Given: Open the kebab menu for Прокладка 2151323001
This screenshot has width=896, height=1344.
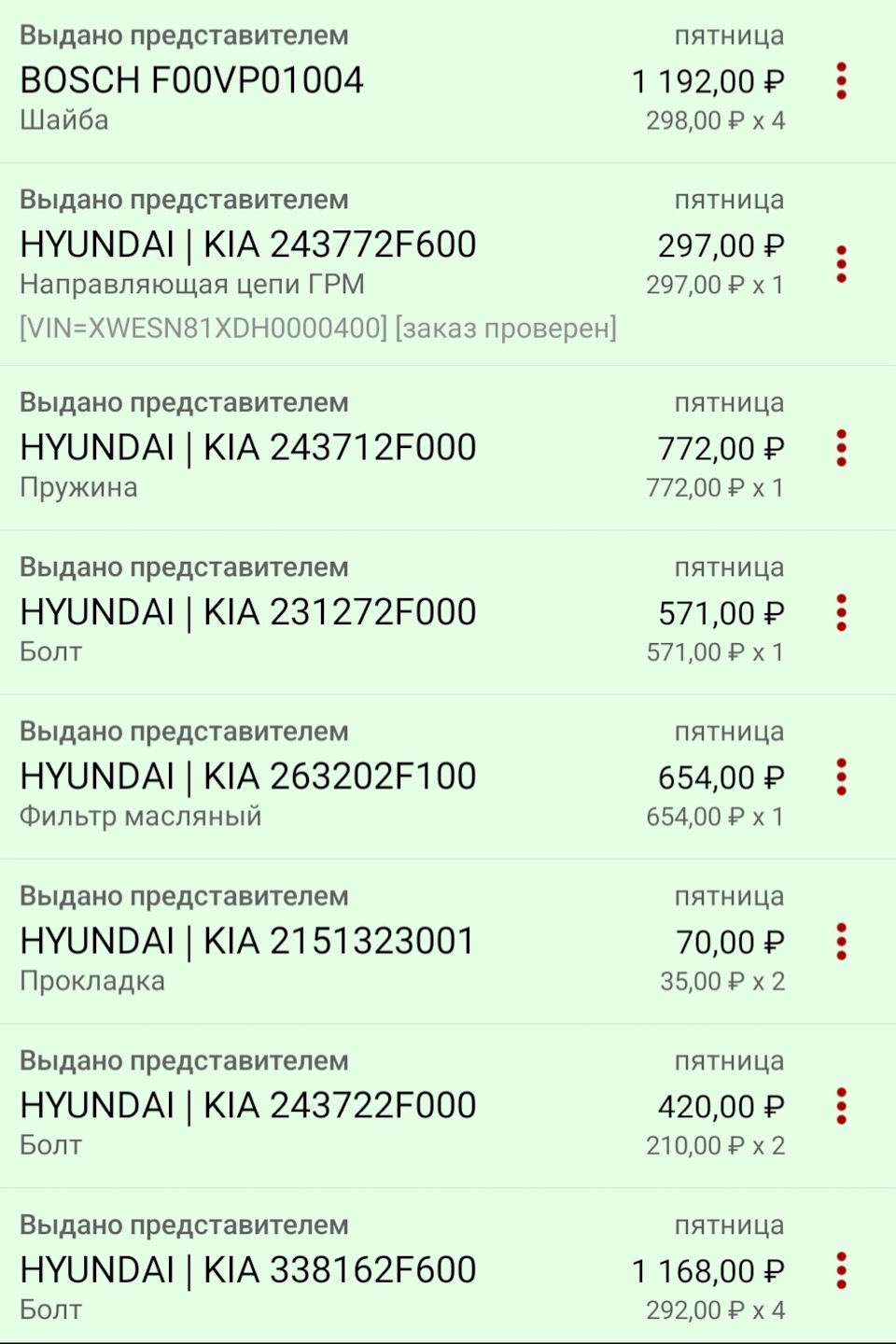Looking at the screenshot, I should point(841,943).
